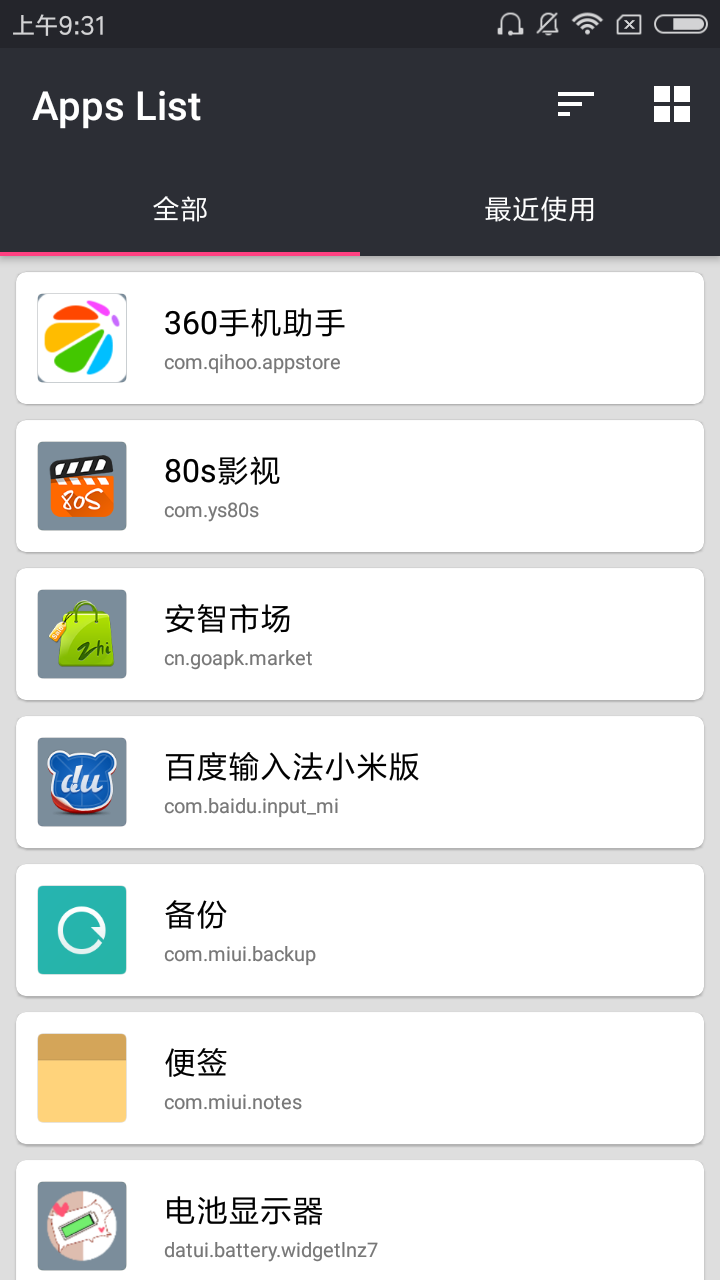The image size is (720, 1280).
Task: Open the sort options icon
Action: [x=576, y=104]
